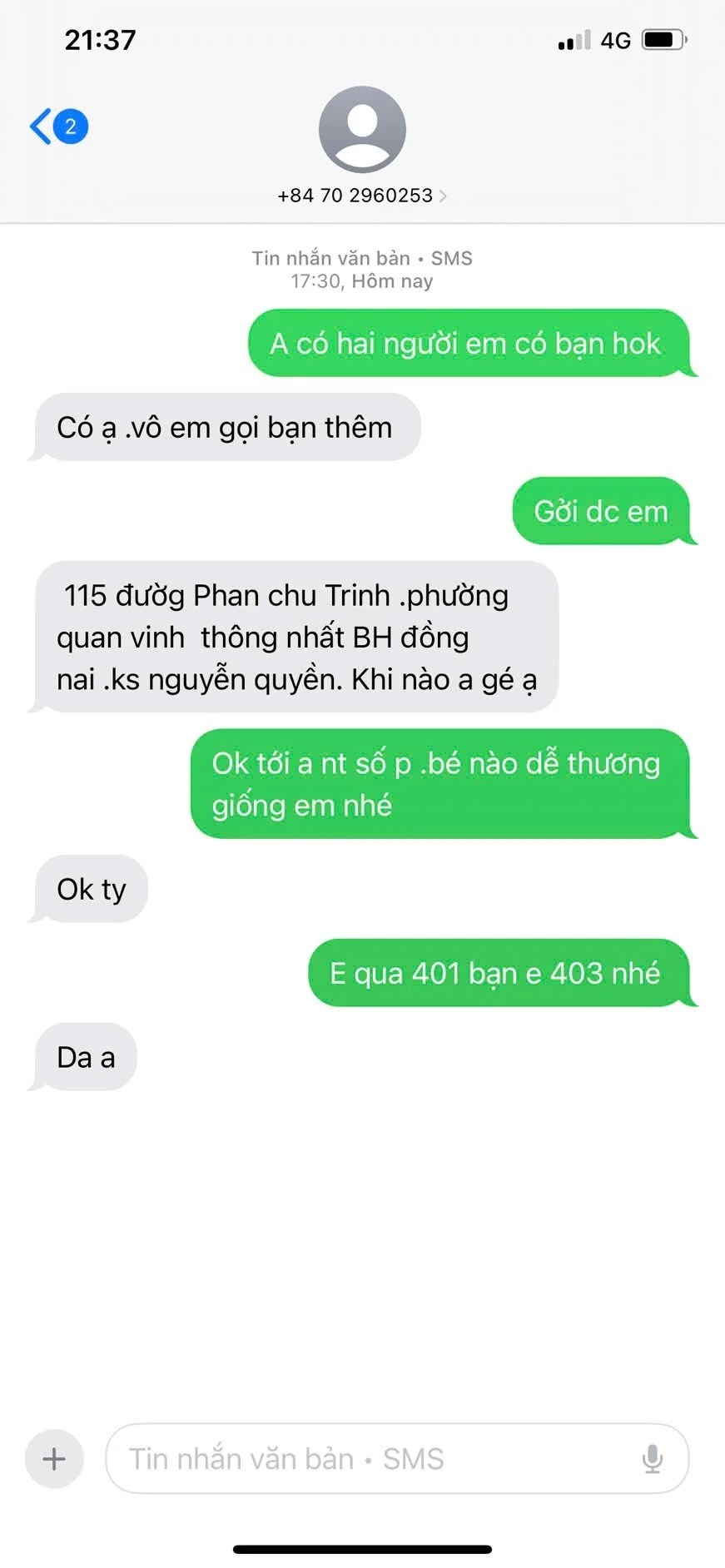Open contact details for +84 70 2960253

[361, 196]
